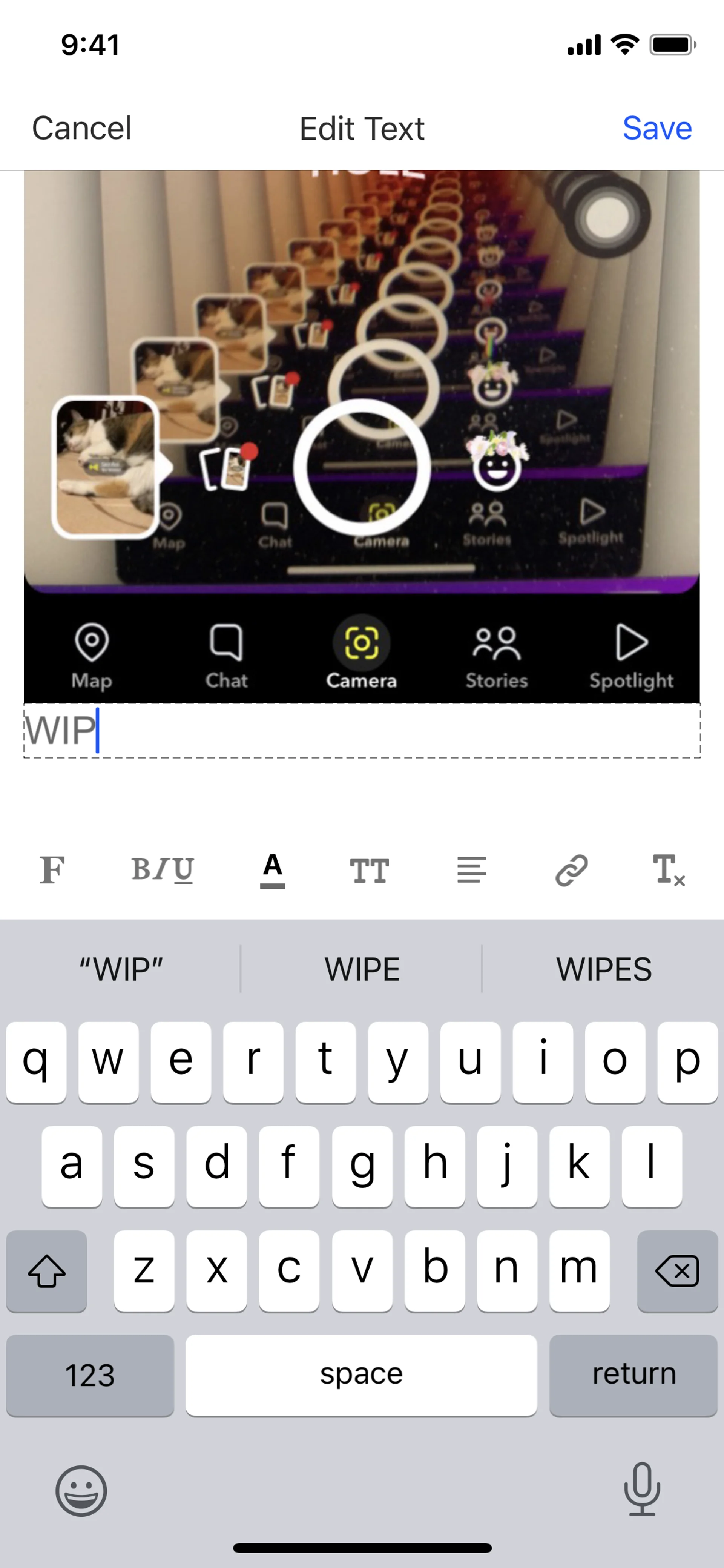Open bold italic underline options
724x1568 pixels.
pos(163,870)
